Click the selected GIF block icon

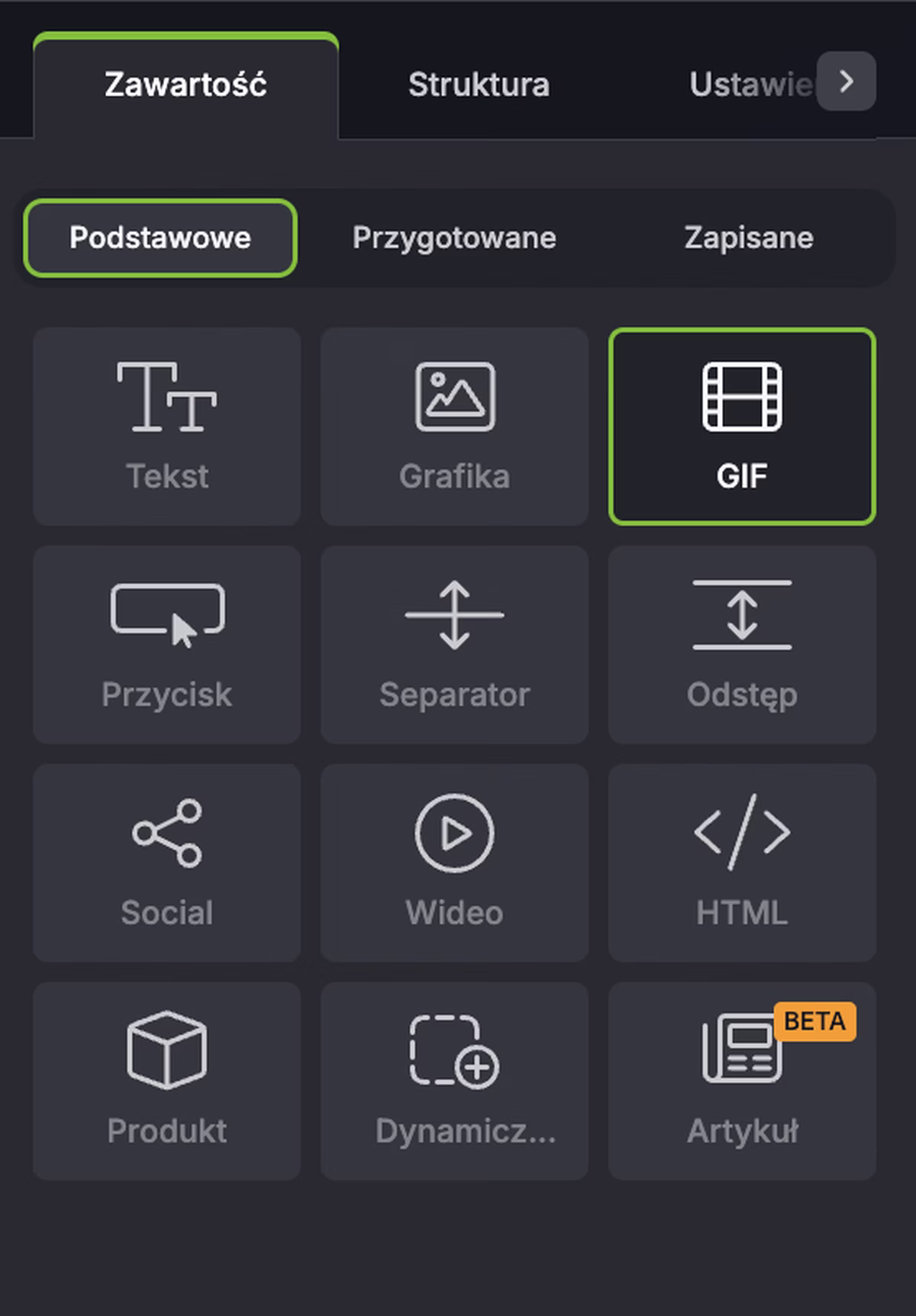point(743,424)
